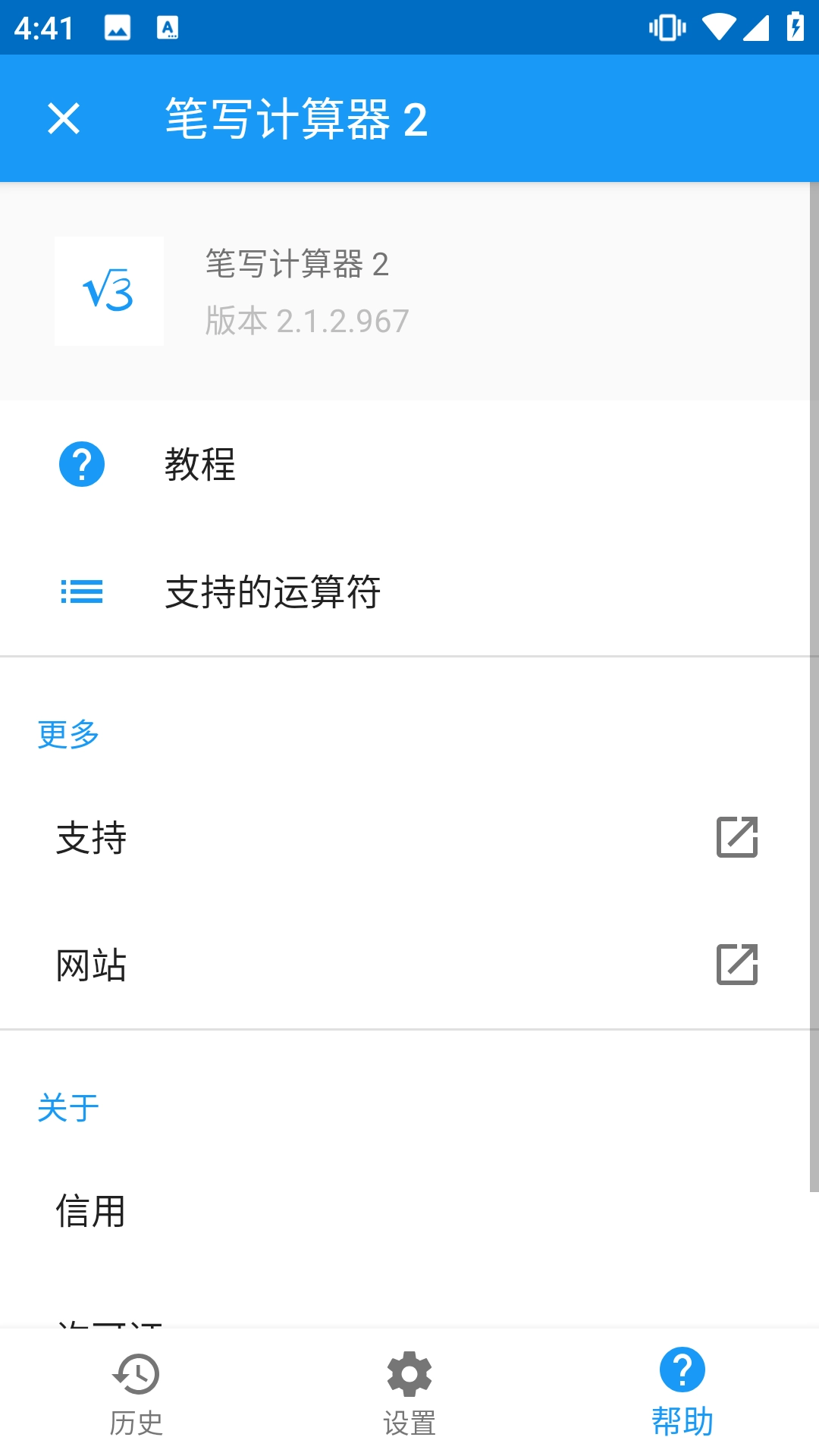
Task: Tap the version 2.1.2.967 text
Action: [306, 319]
